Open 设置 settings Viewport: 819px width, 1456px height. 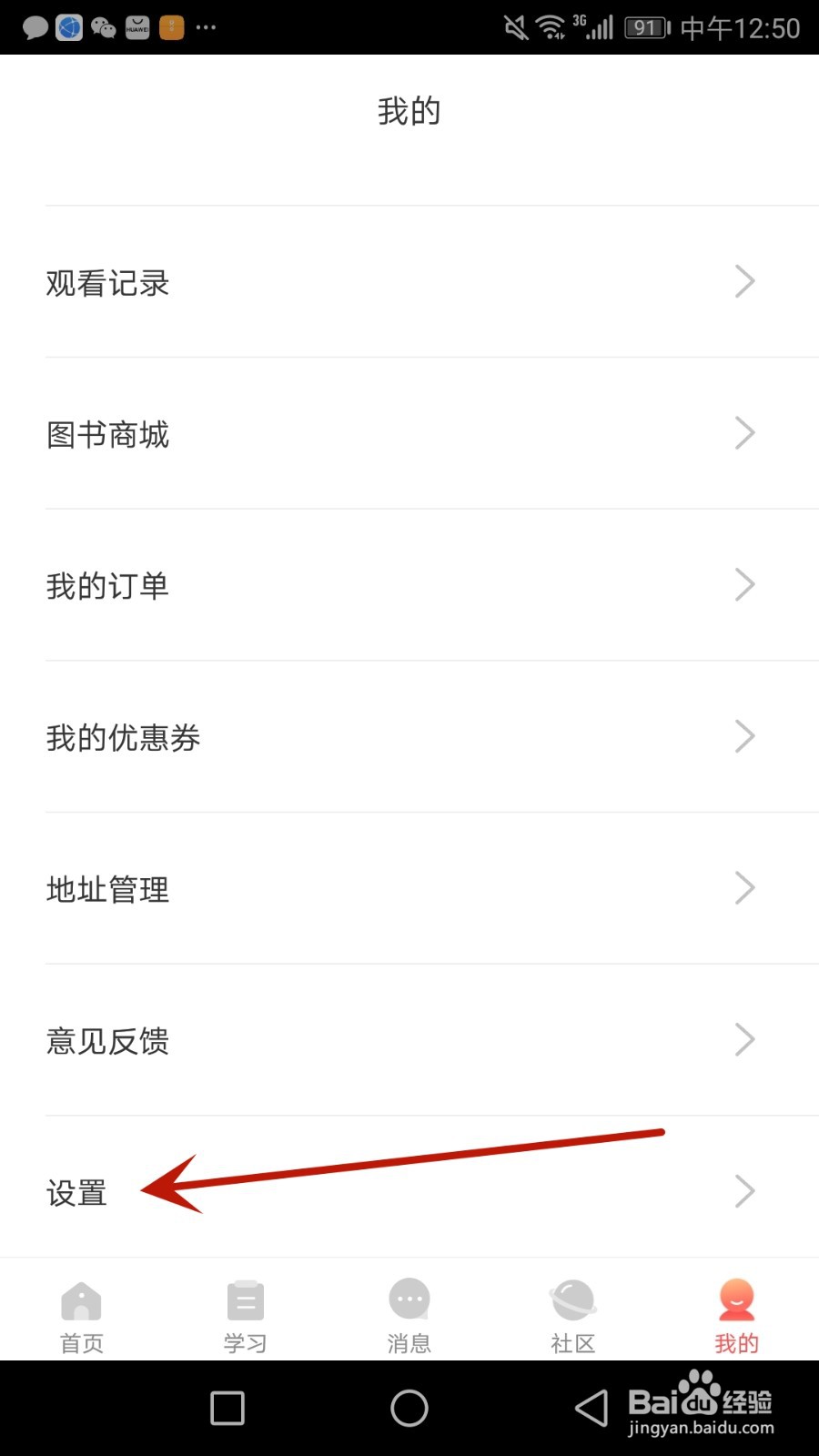coord(77,1192)
